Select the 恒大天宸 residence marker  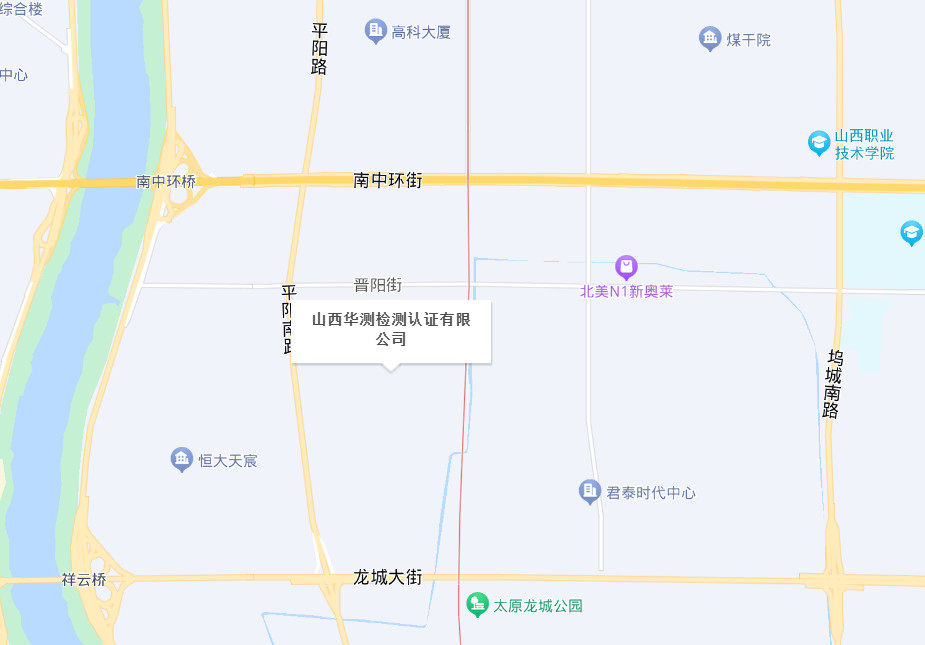pos(181,460)
